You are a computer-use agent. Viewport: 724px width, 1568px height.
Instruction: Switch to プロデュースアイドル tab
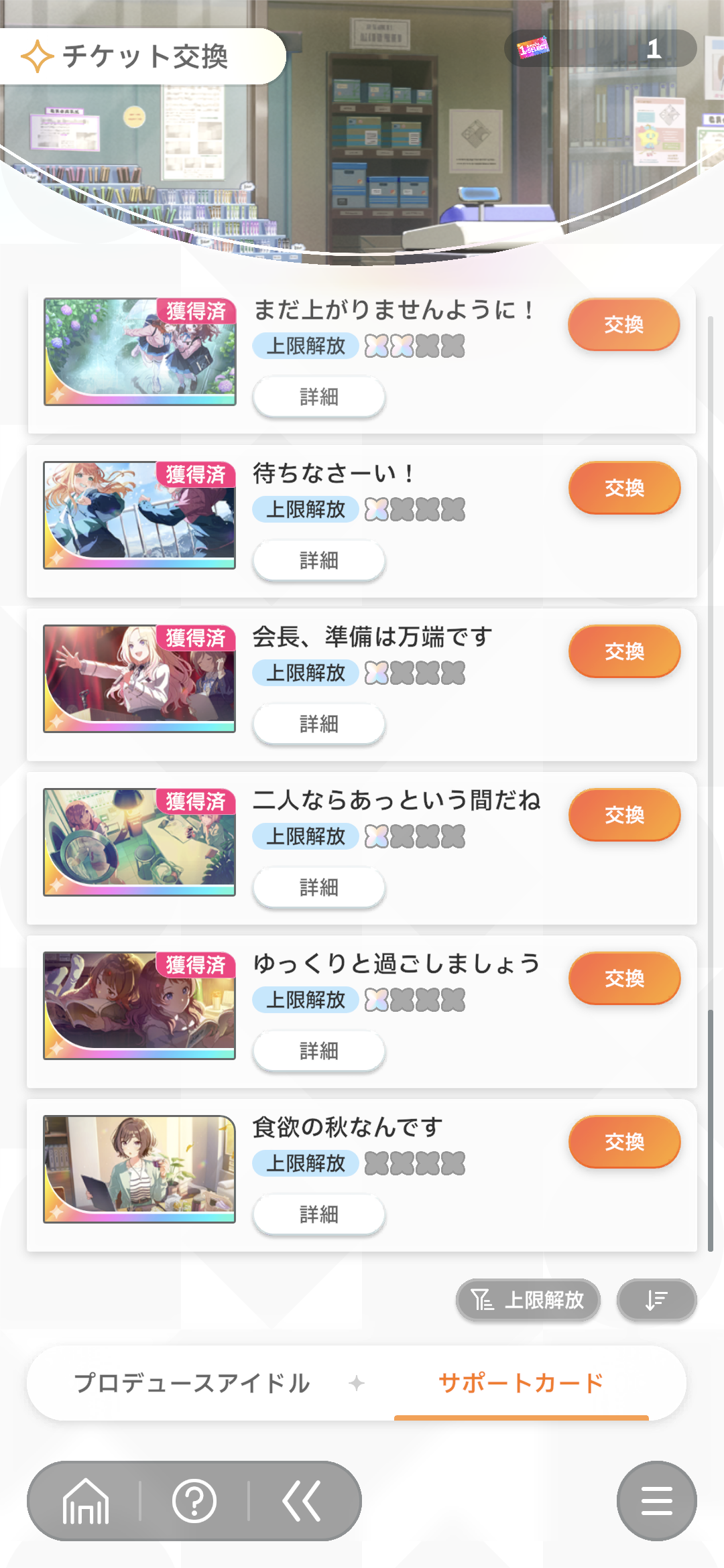tap(192, 1383)
